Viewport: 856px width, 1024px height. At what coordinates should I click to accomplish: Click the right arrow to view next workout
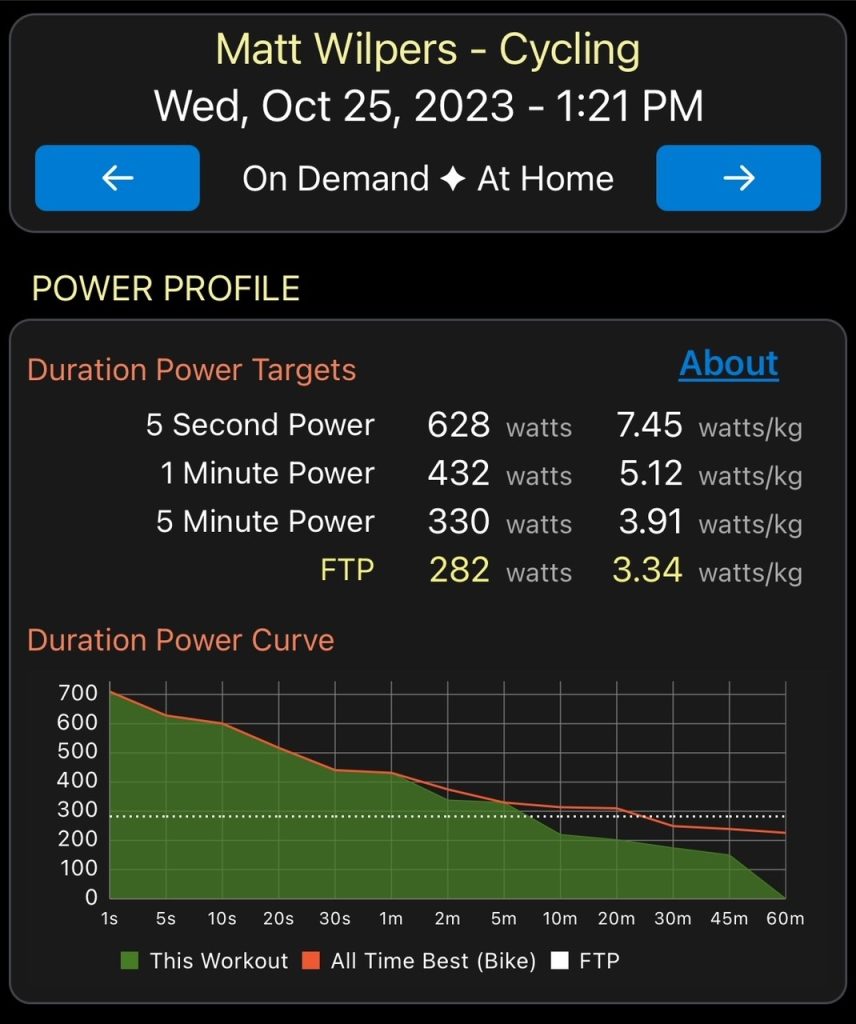(x=738, y=178)
